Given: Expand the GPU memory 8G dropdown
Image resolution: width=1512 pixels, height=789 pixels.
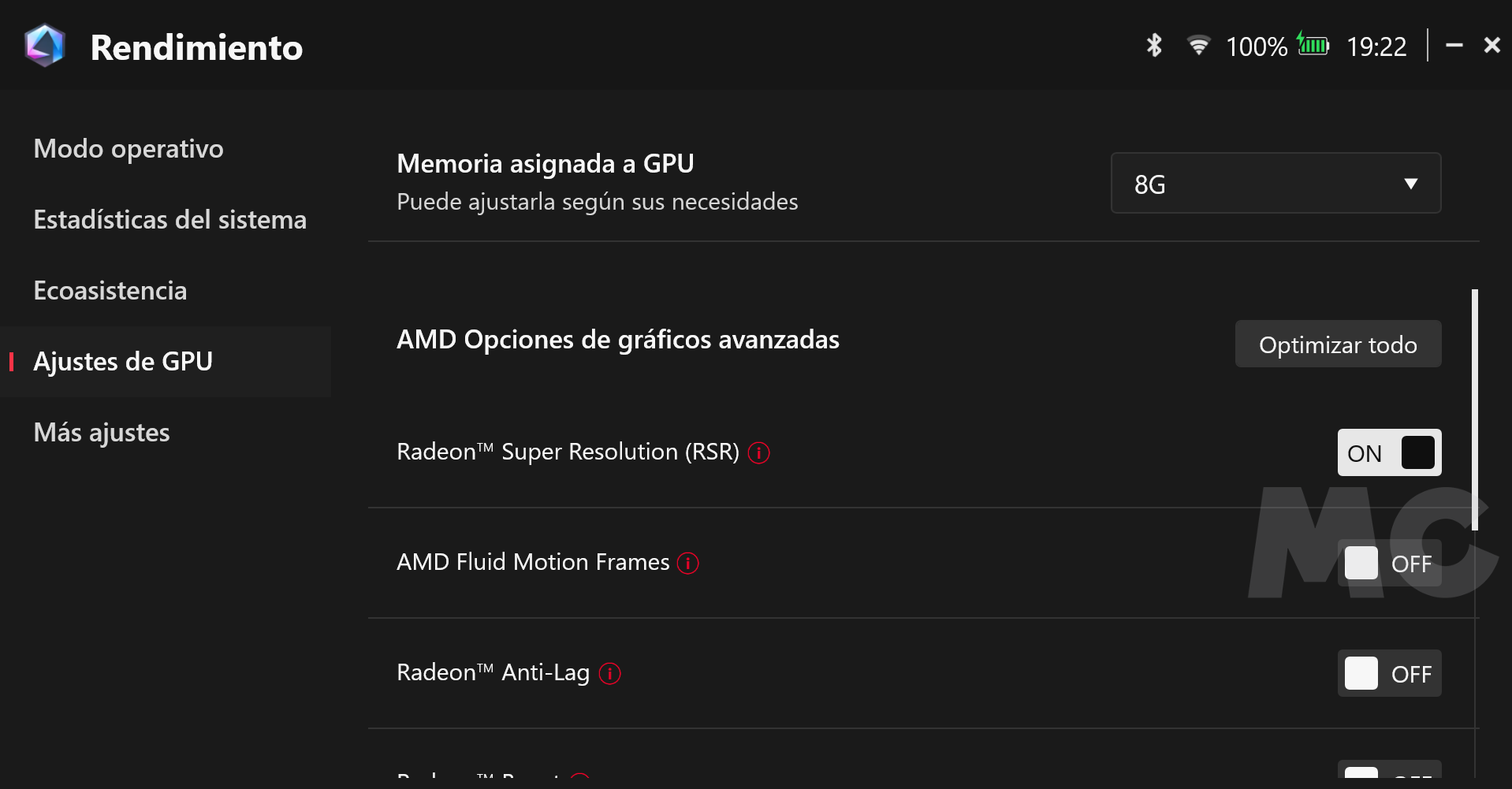Looking at the screenshot, I should pos(1276,184).
